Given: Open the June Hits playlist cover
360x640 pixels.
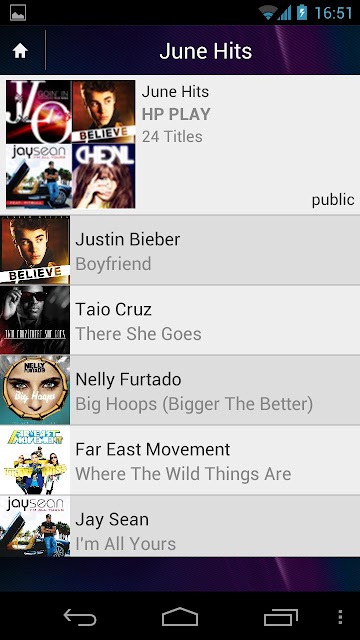Looking at the screenshot, I should [x=70, y=144].
